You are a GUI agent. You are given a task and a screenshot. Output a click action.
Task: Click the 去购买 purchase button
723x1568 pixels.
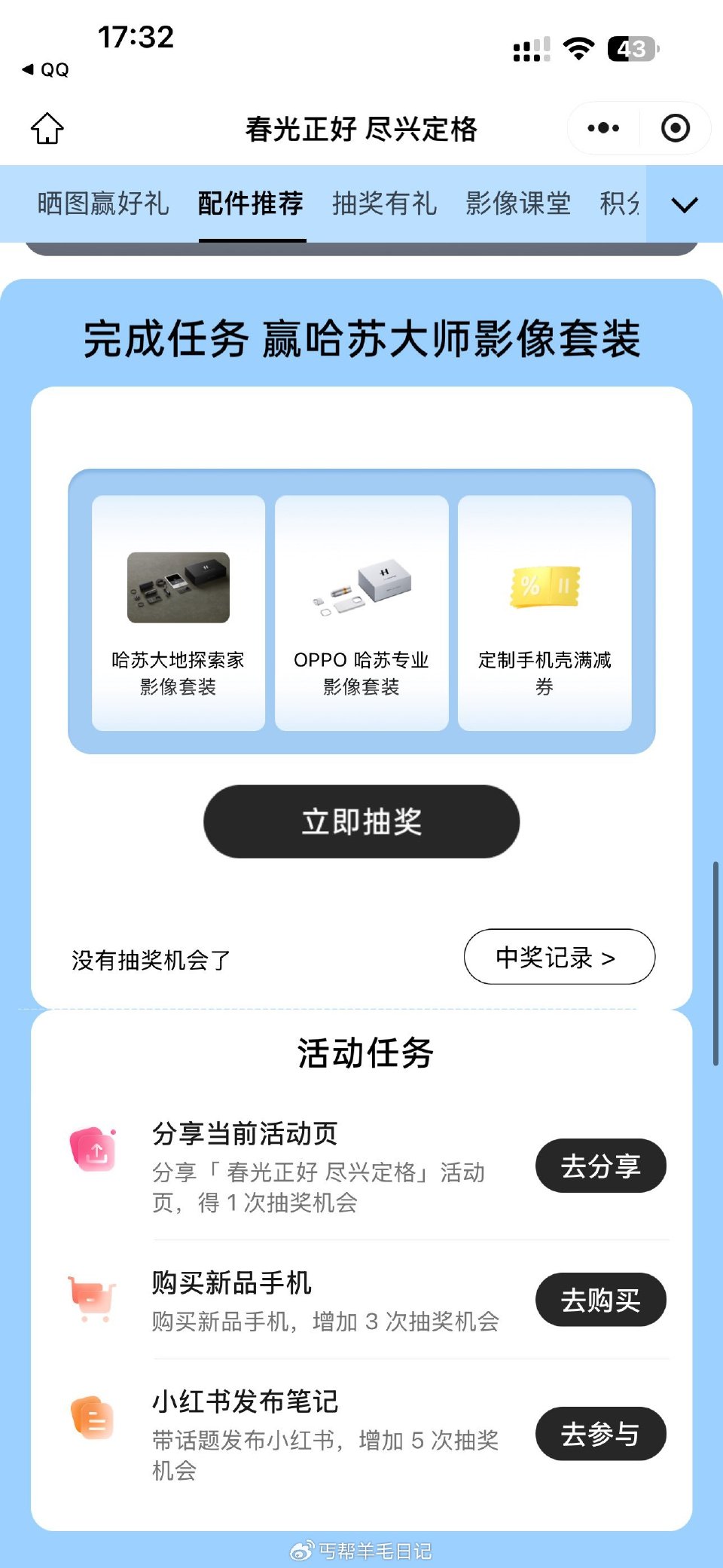pyautogui.click(x=600, y=1299)
